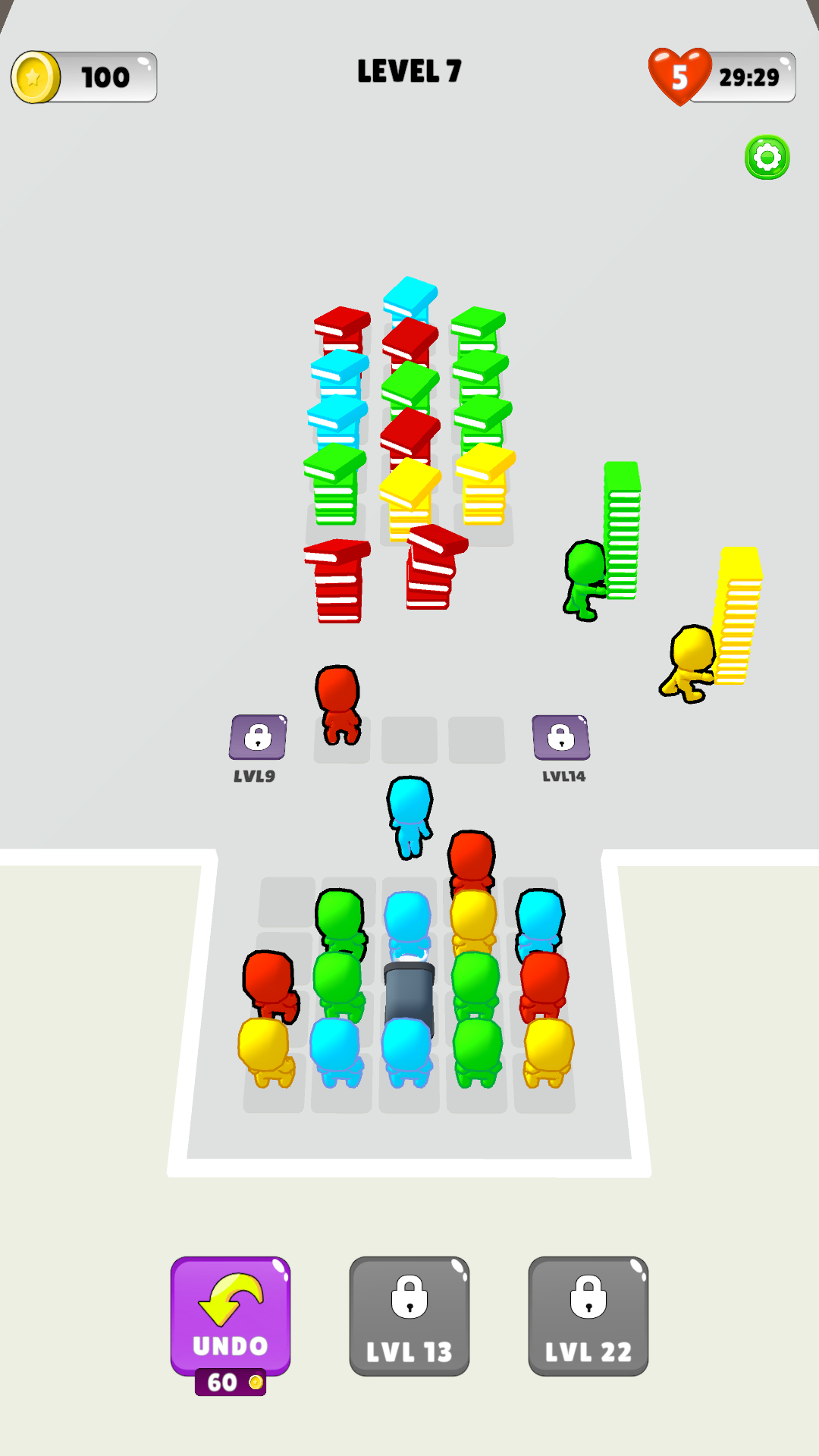Tap the locked LVL9 slot
The width and height of the screenshot is (819, 1456).
tap(258, 737)
